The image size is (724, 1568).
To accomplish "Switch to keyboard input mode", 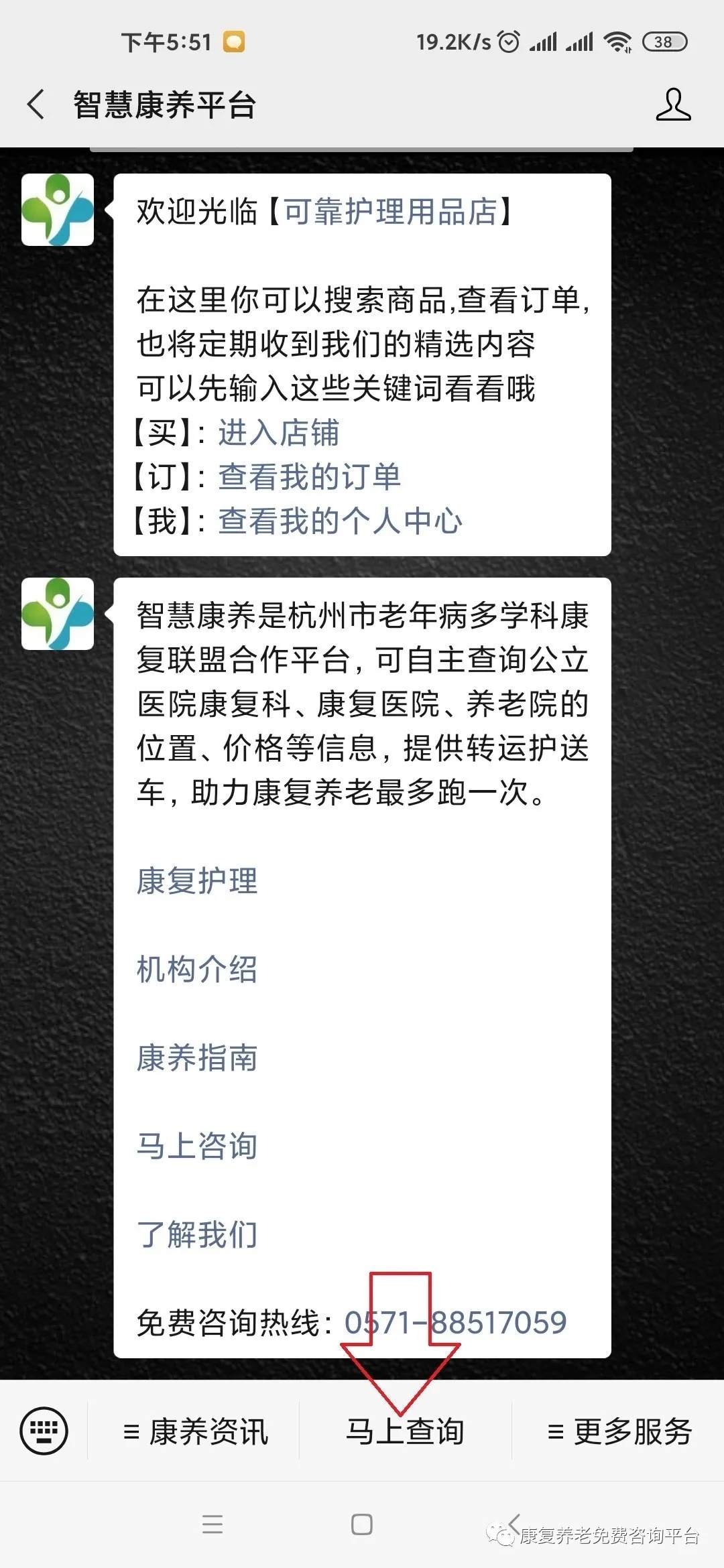I will coord(44,1431).
